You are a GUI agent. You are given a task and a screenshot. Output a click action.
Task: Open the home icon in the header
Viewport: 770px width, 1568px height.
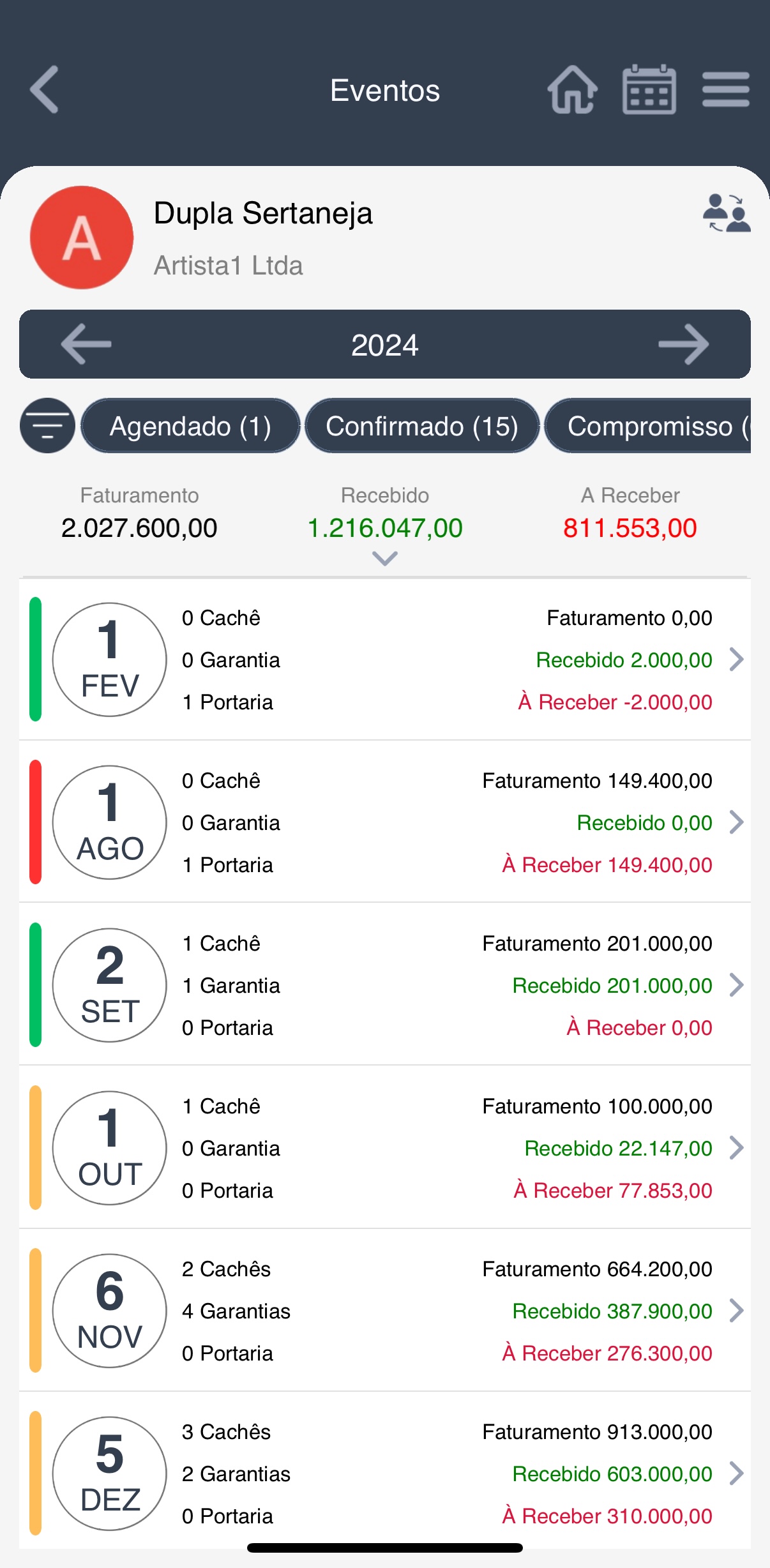click(x=572, y=90)
